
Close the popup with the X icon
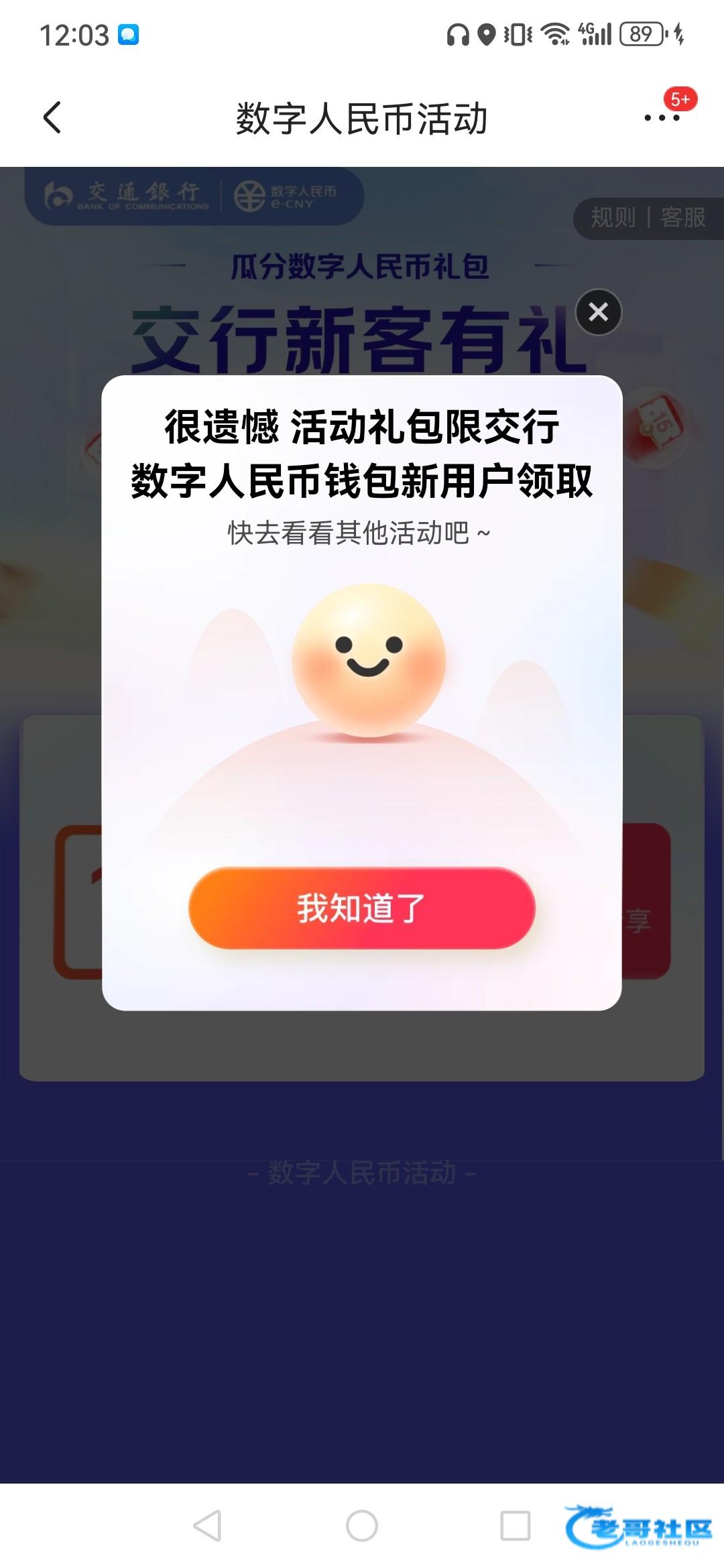coord(598,312)
